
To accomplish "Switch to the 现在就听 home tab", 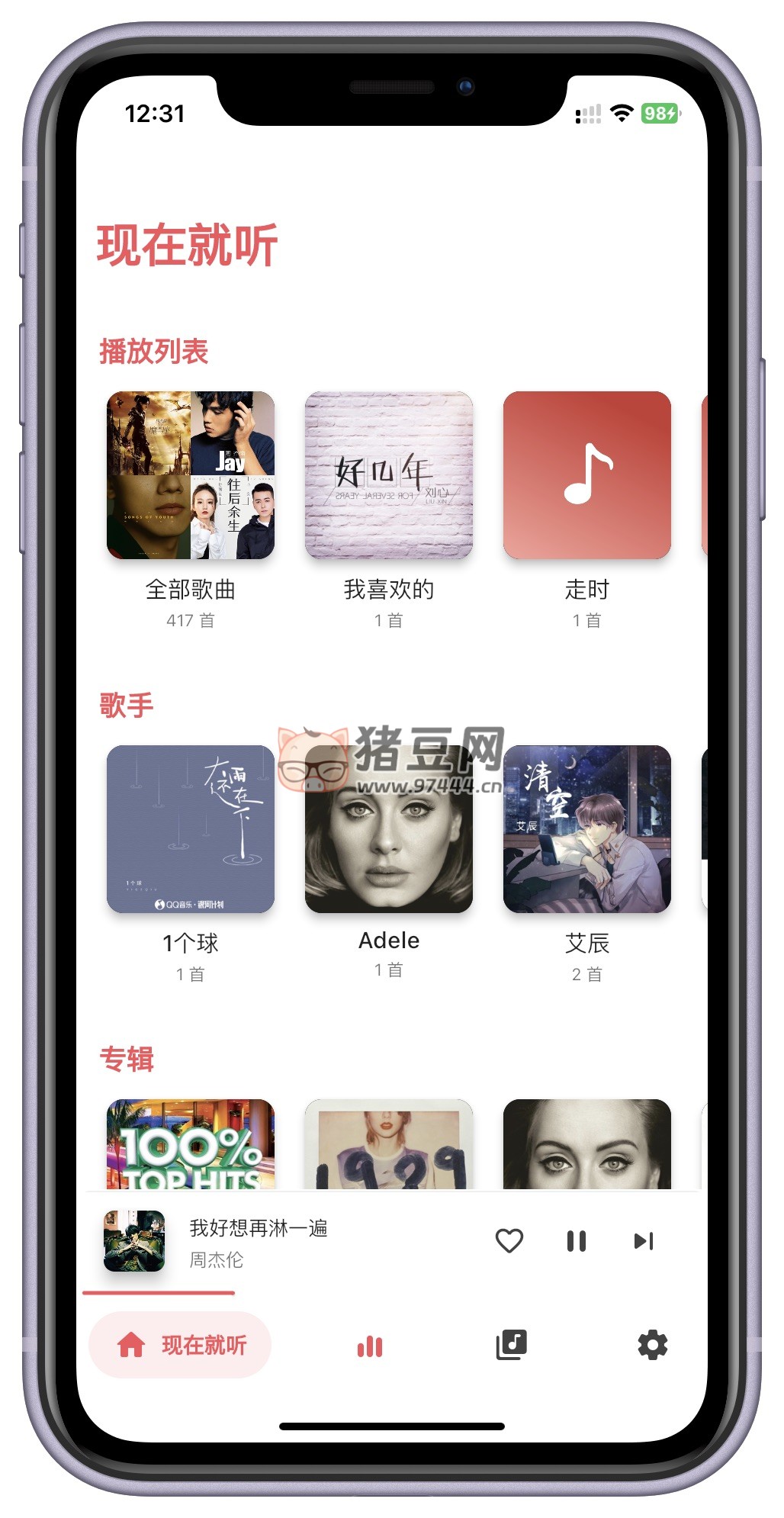I will 181,1345.
